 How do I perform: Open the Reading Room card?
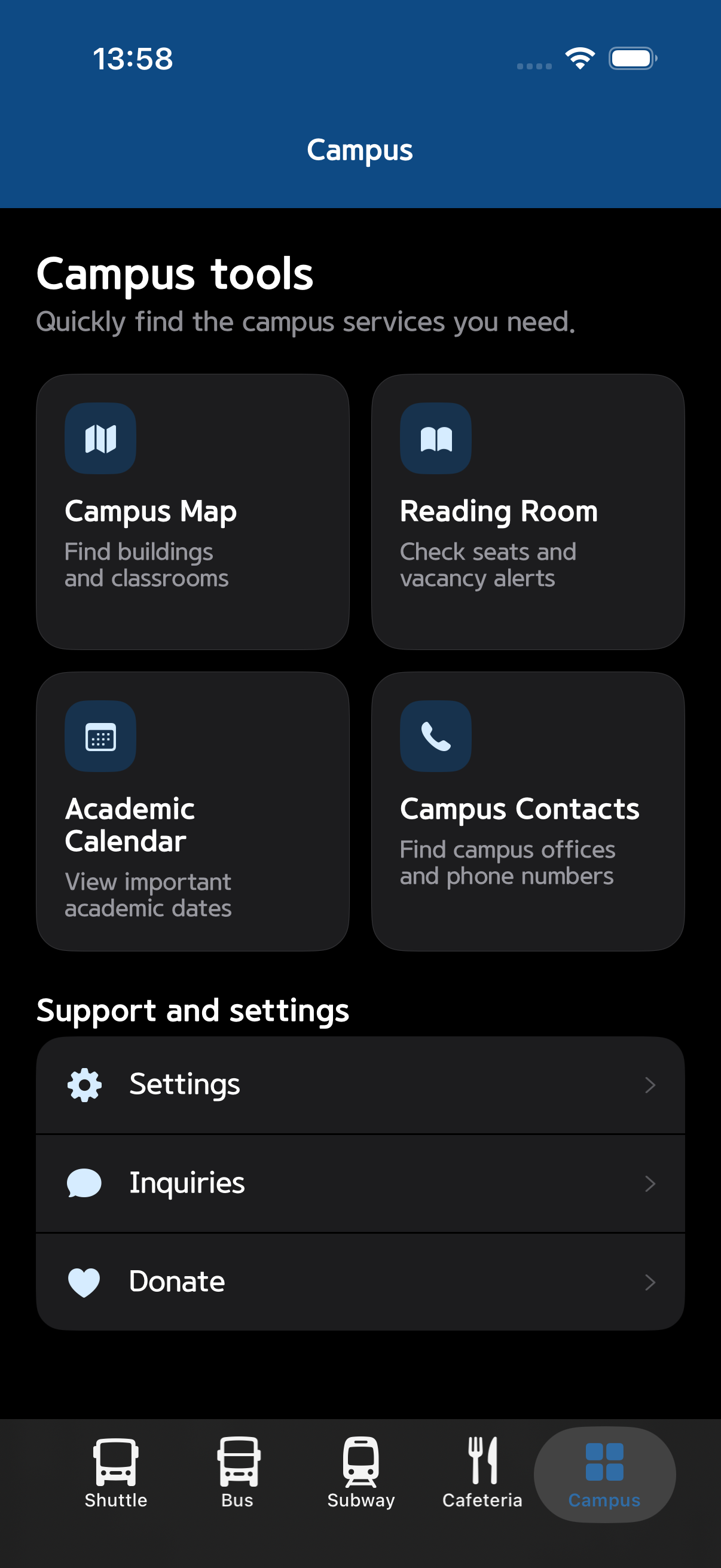tap(527, 512)
